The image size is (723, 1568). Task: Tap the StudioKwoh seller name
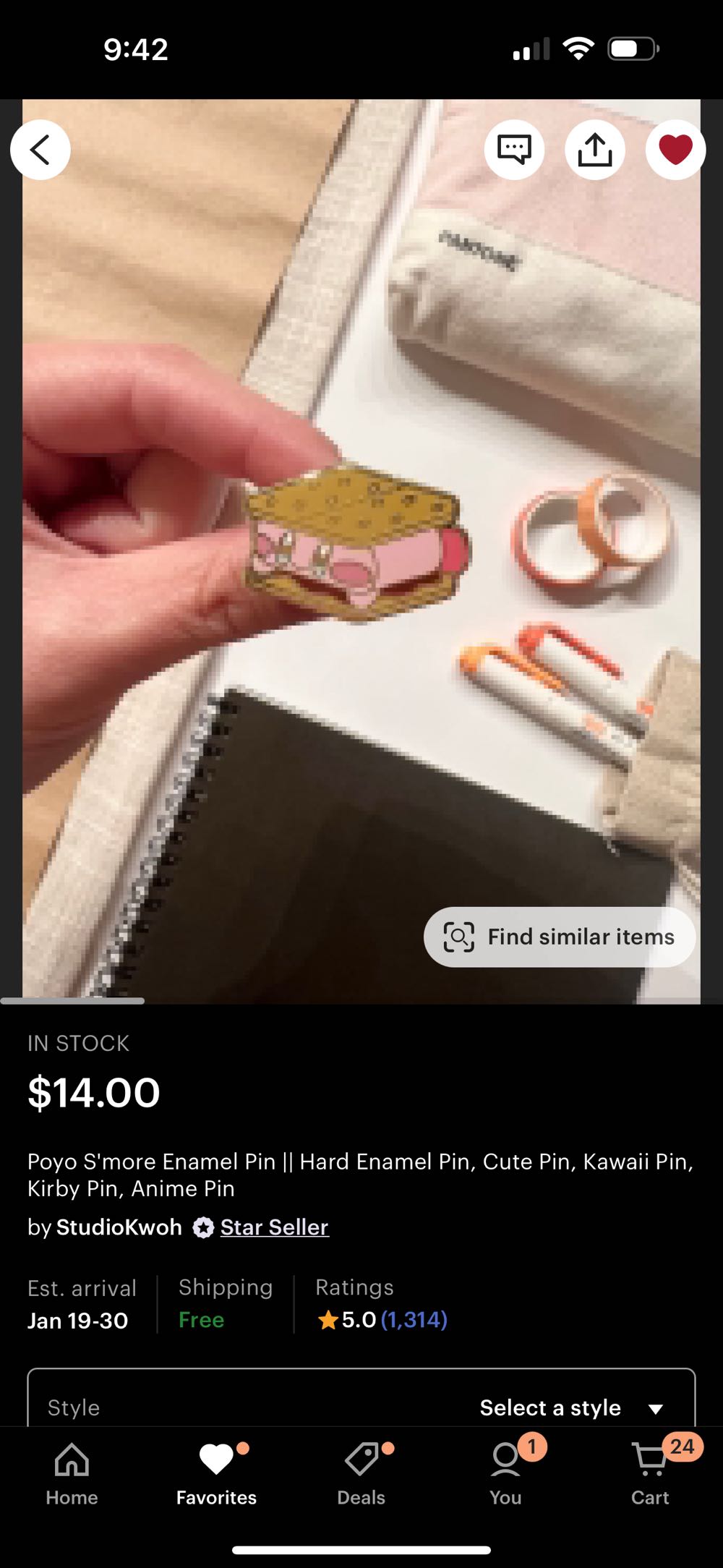119,1227
